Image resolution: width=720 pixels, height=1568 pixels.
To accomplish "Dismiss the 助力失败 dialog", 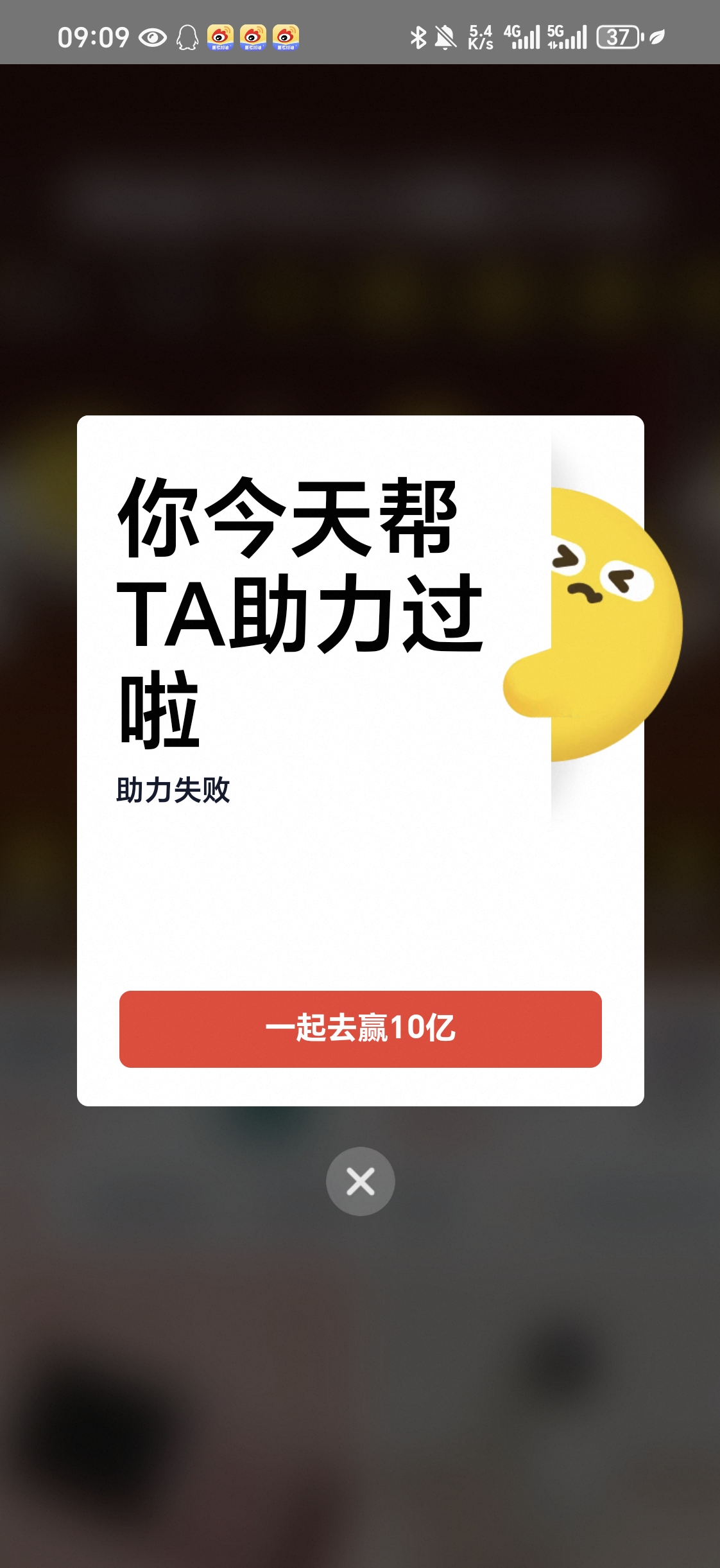I will click(360, 1181).
